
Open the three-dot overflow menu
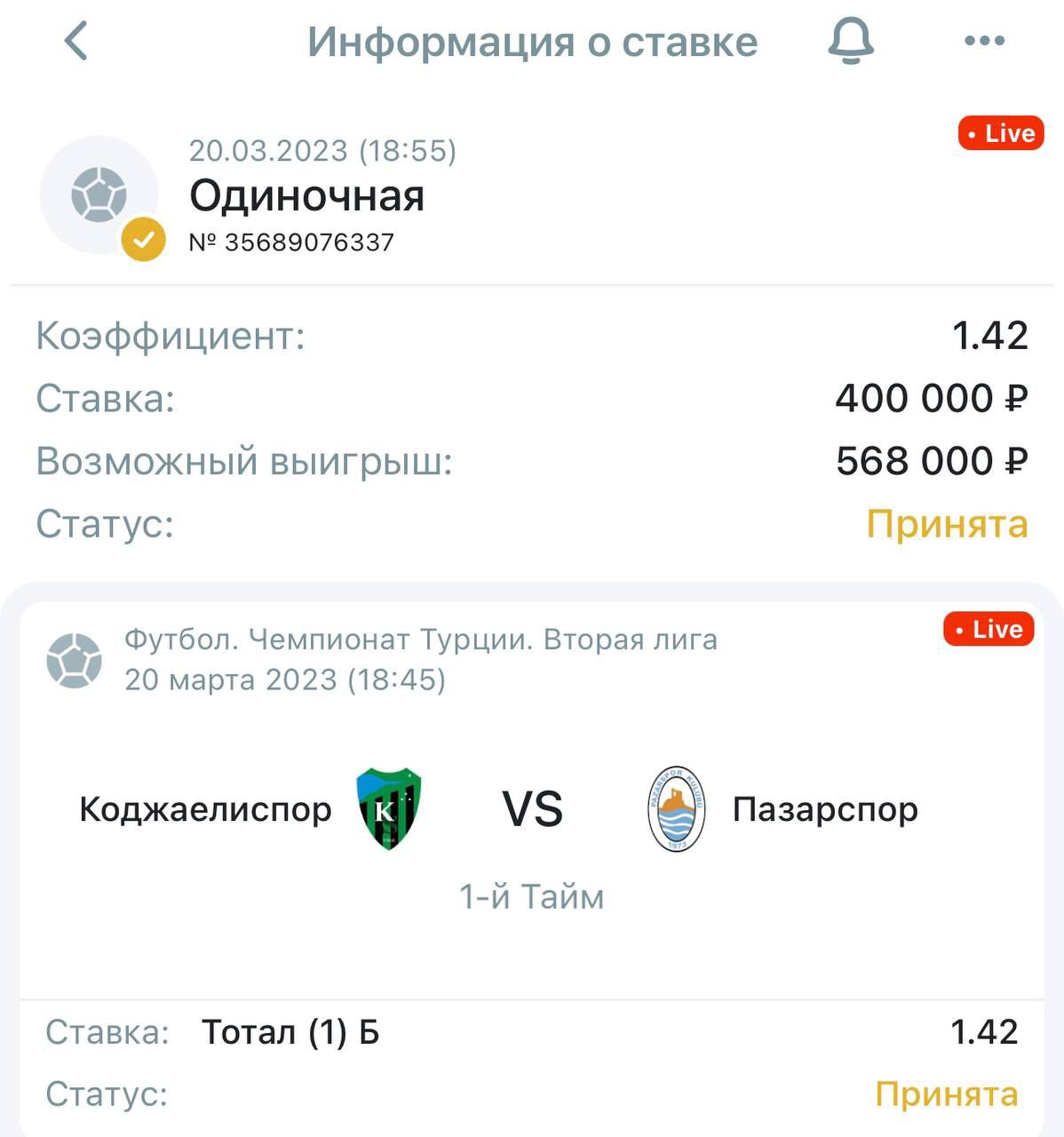pos(984,41)
